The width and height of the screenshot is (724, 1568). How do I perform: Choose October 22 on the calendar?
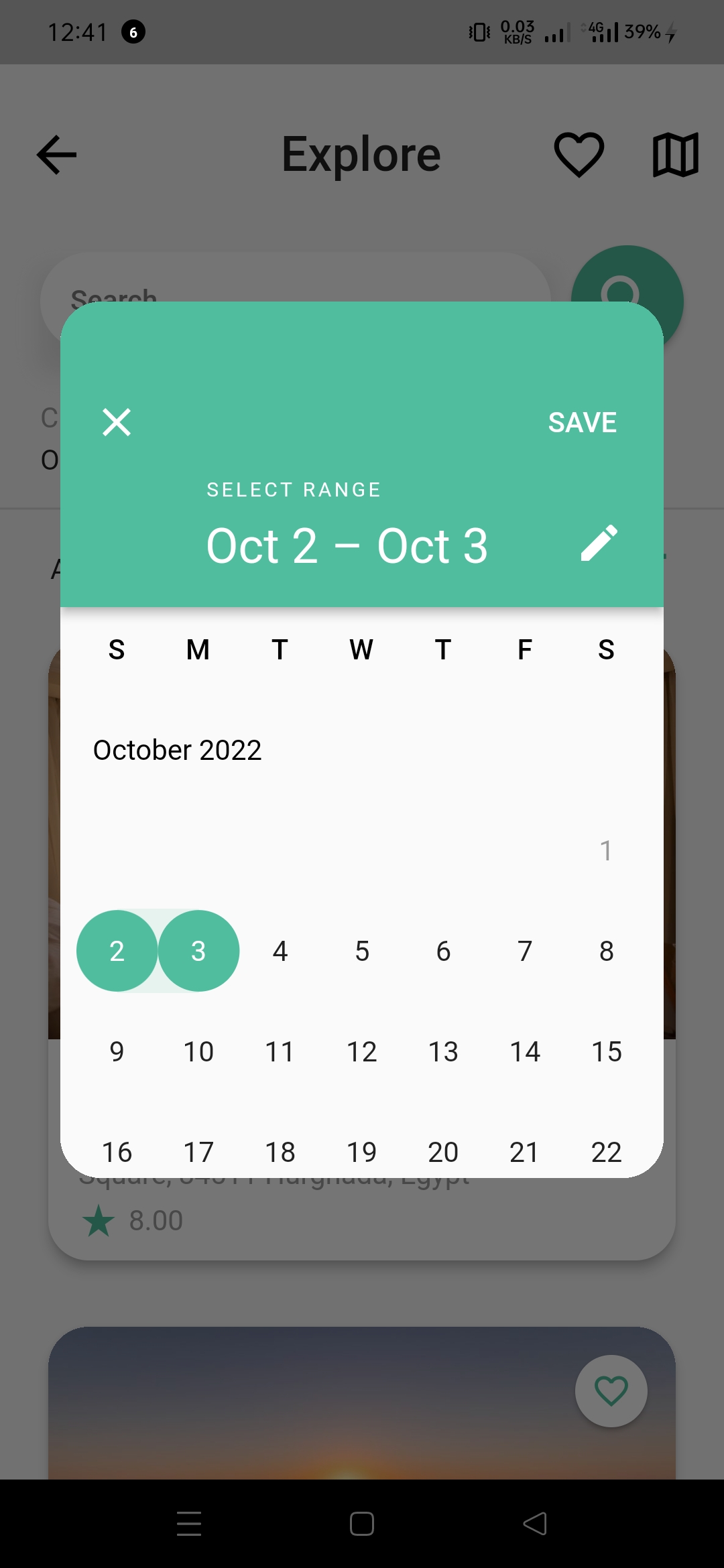coord(607,1152)
